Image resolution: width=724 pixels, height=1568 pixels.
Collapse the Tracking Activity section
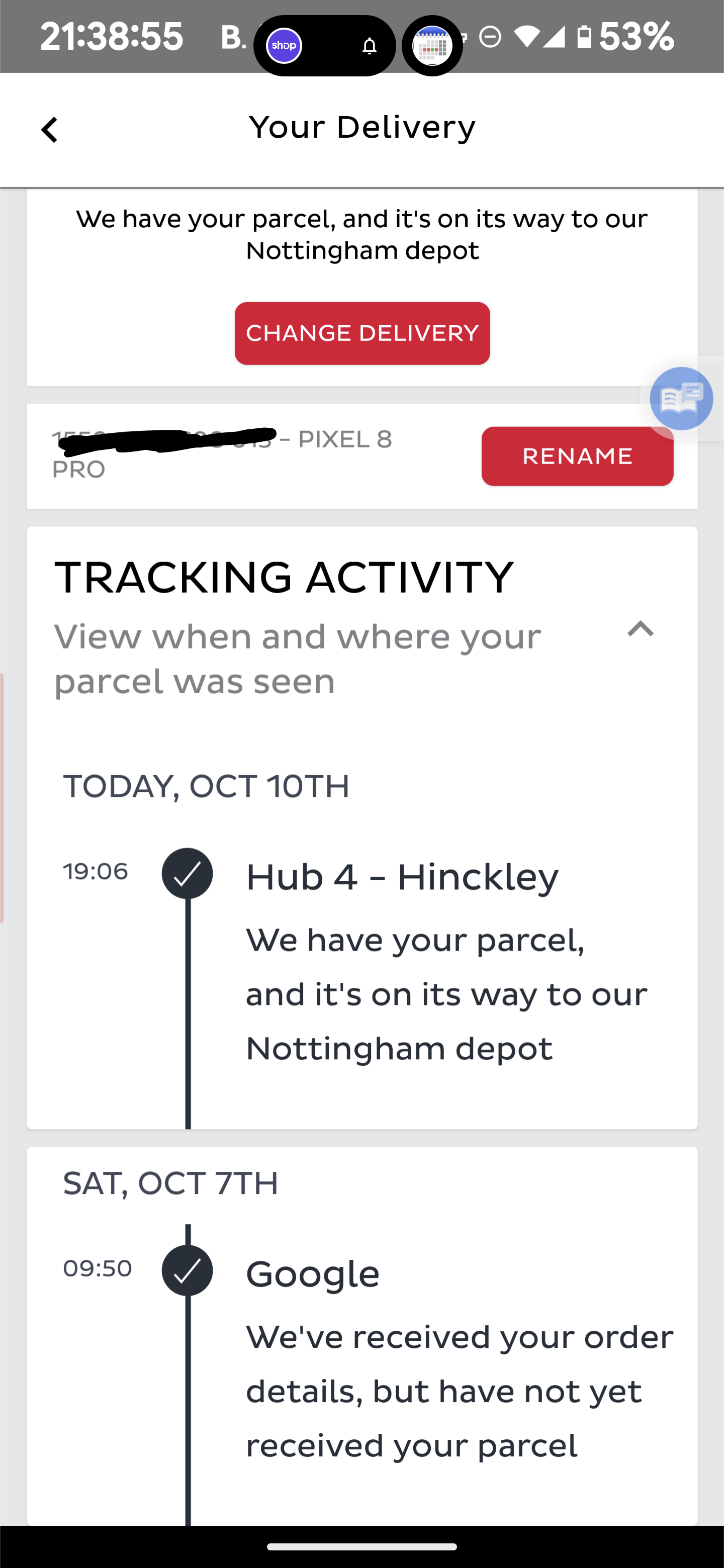[x=640, y=629]
